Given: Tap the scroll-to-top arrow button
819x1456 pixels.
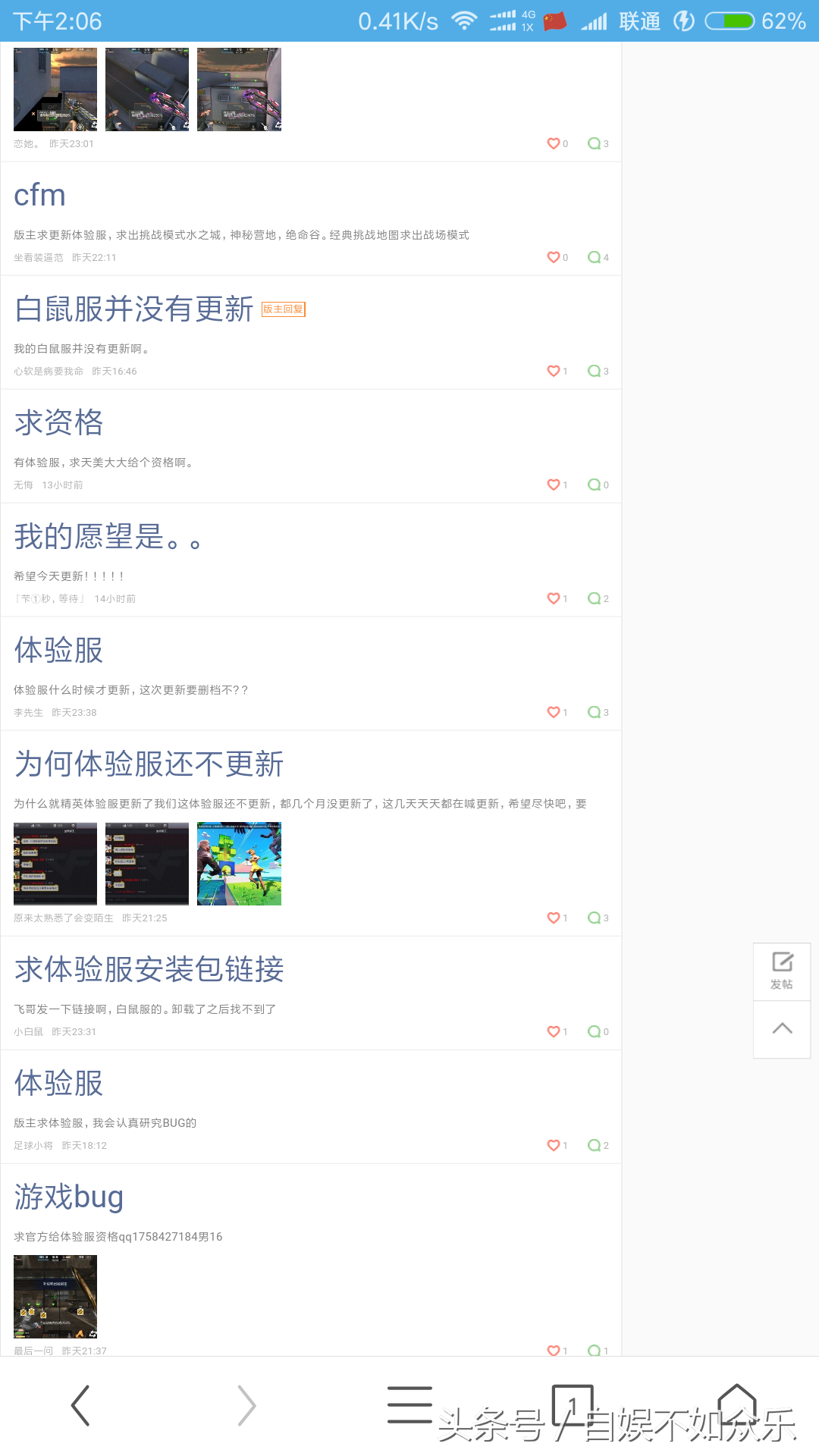Looking at the screenshot, I should point(782,1029).
